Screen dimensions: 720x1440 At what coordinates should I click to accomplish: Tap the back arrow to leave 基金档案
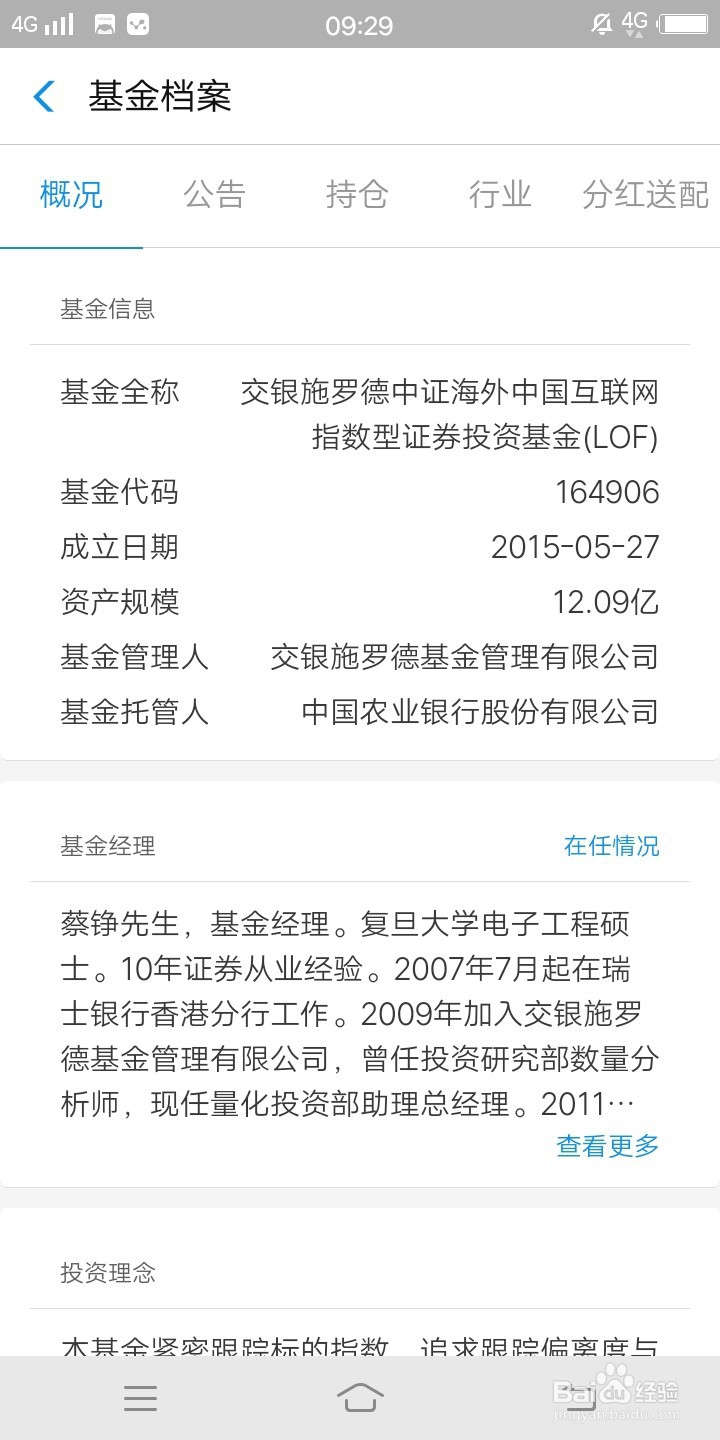(x=42, y=96)
